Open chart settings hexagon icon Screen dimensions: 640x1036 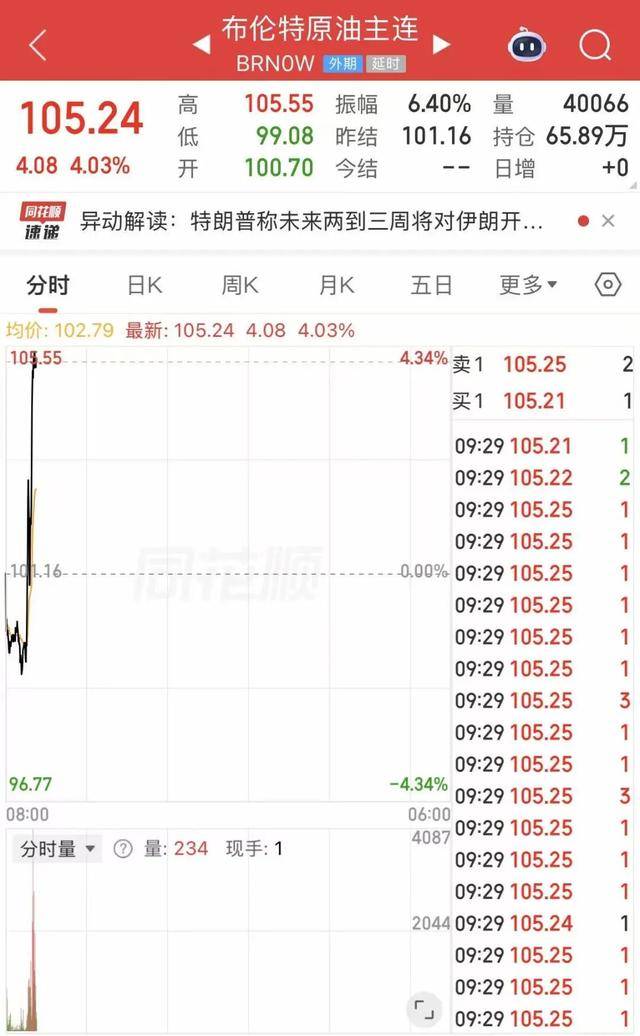coord(607,285)
